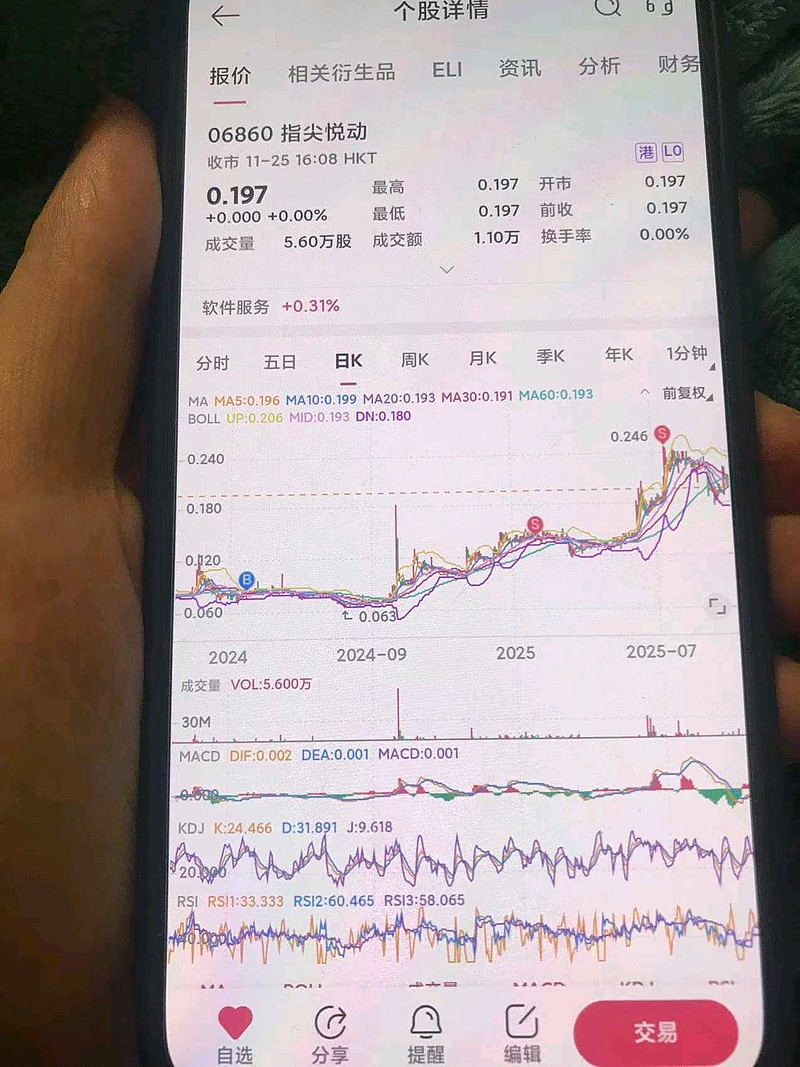Open search with the magnifier icon
Screen dimensions: 800x1067
click(606, 10)
